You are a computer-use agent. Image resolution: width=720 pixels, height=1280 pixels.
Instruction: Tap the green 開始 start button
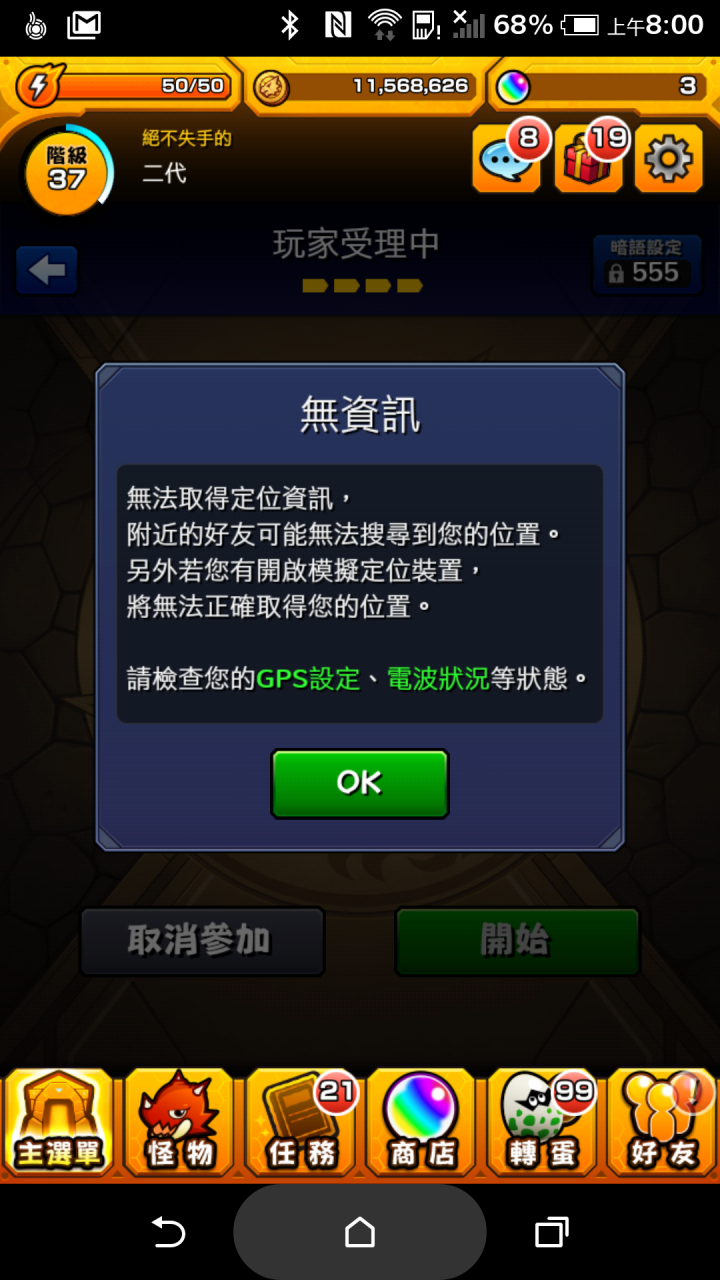point(516,940)
